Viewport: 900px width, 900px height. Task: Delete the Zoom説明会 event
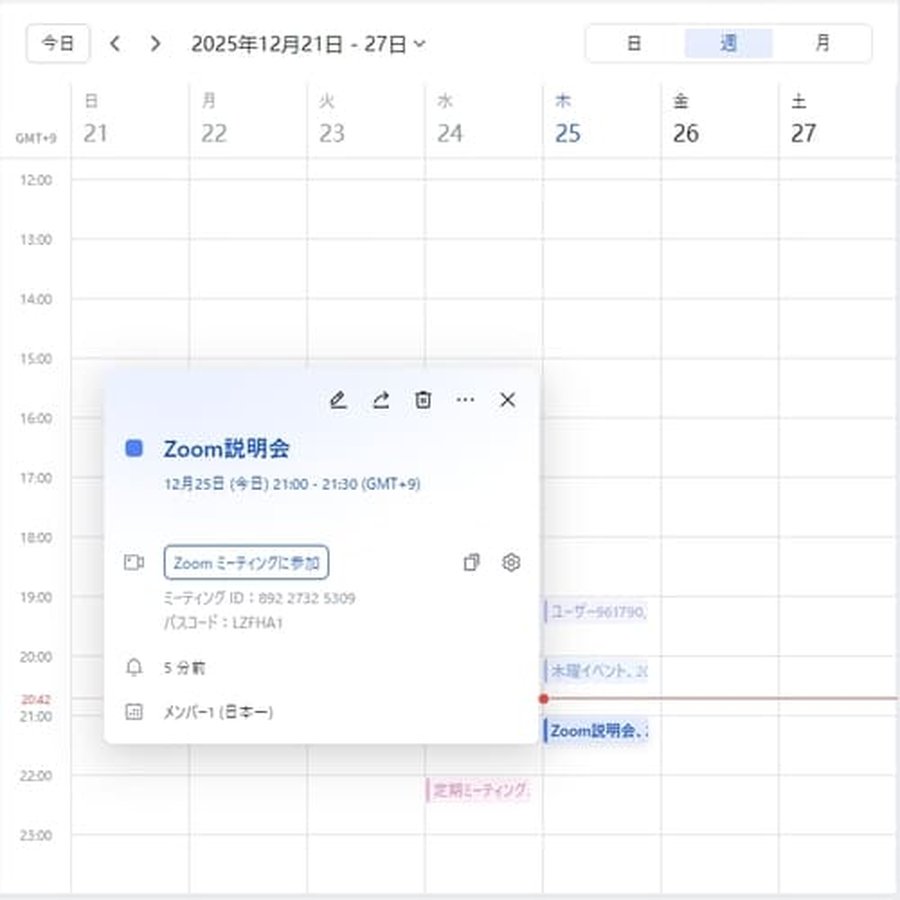pos(423,400)
